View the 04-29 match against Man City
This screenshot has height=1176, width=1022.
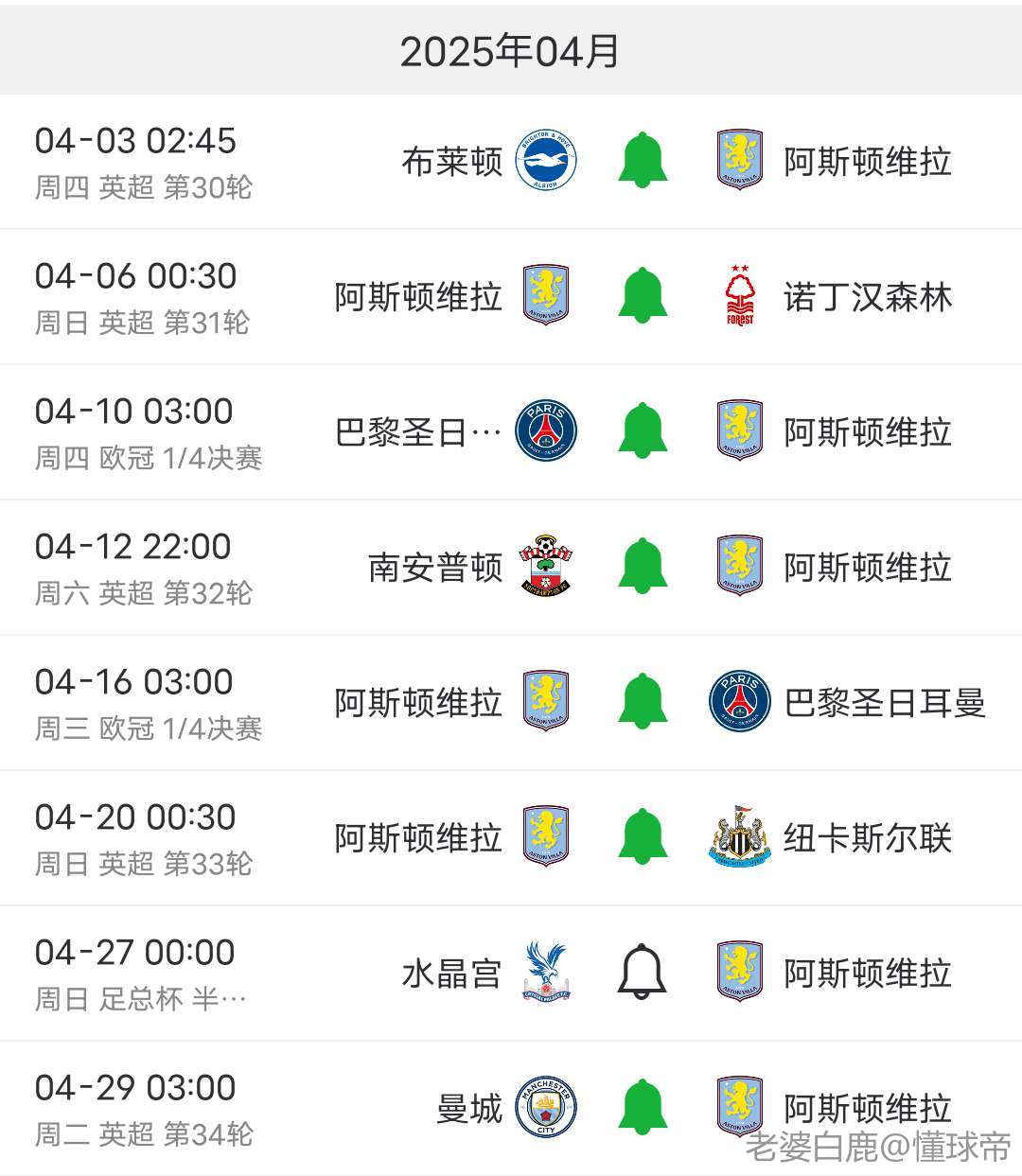[142, 1108]
